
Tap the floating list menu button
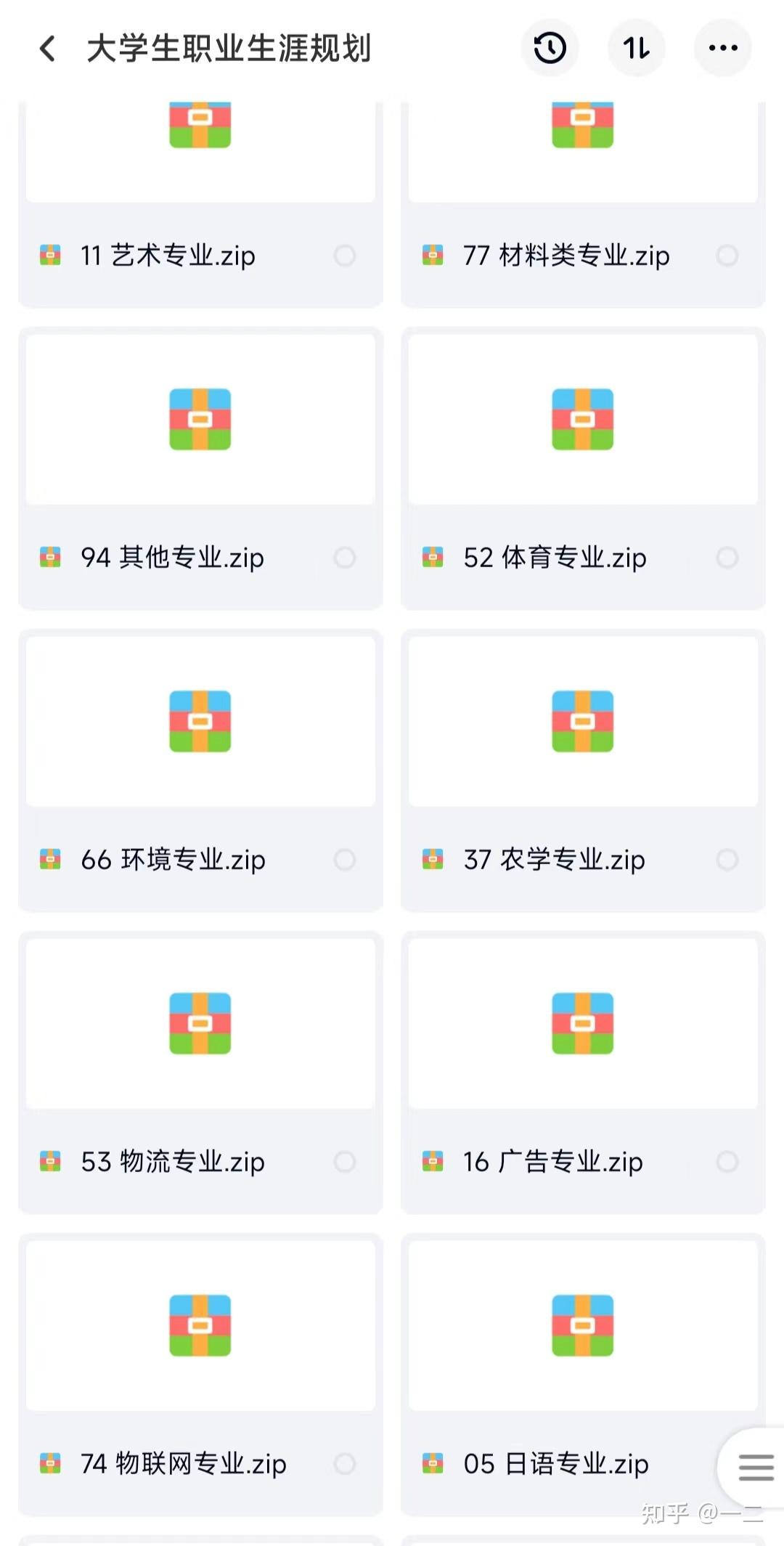tap(756, 1468)
